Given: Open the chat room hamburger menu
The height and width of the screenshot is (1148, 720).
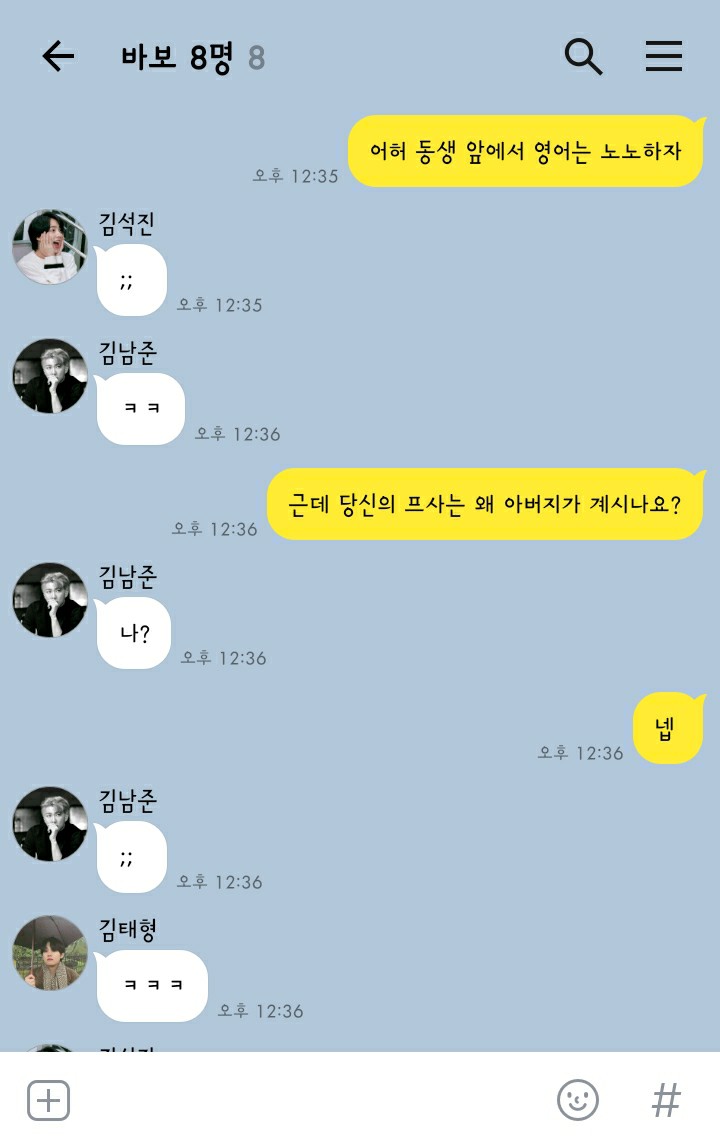Looking at the screenshot, I should (663, 57).
